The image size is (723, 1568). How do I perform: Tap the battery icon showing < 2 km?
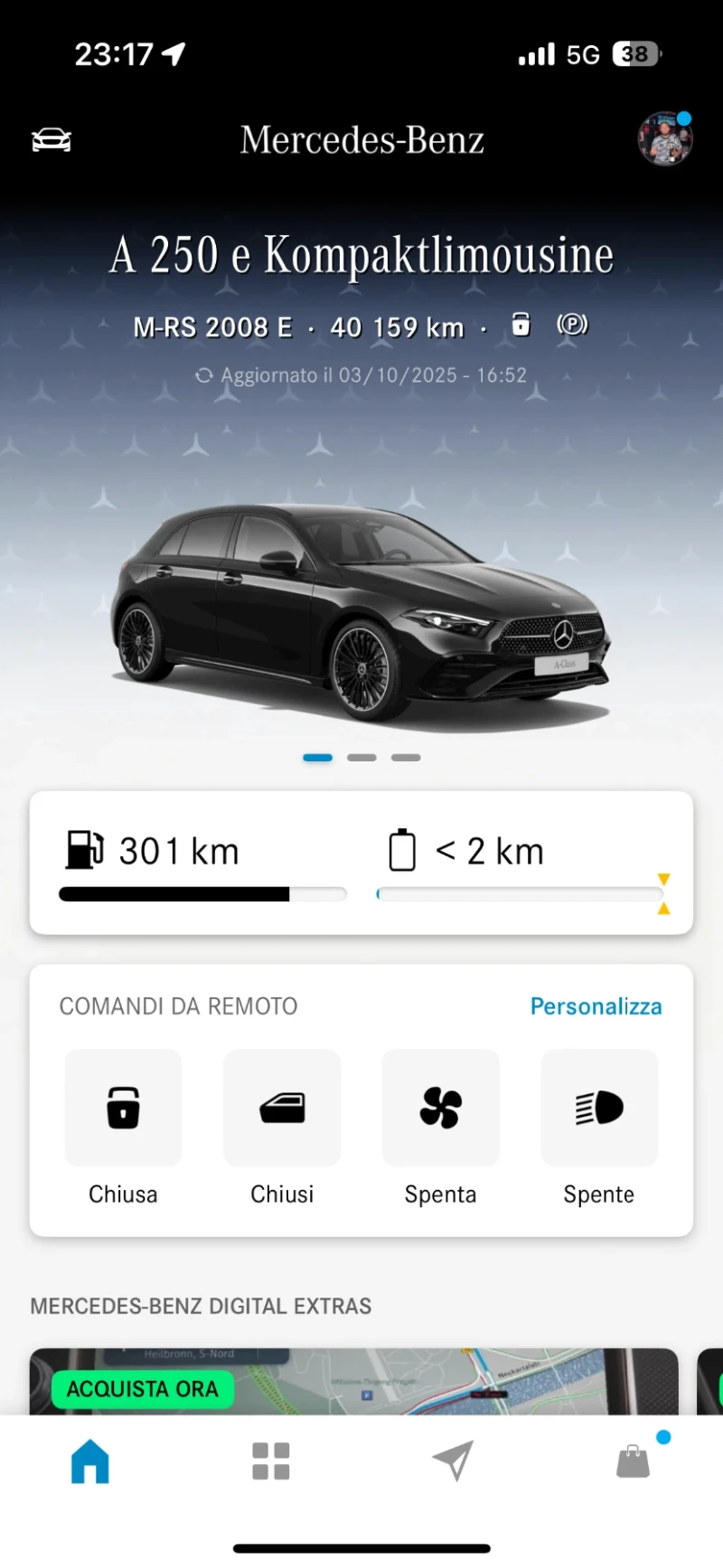tap(400, 850)
